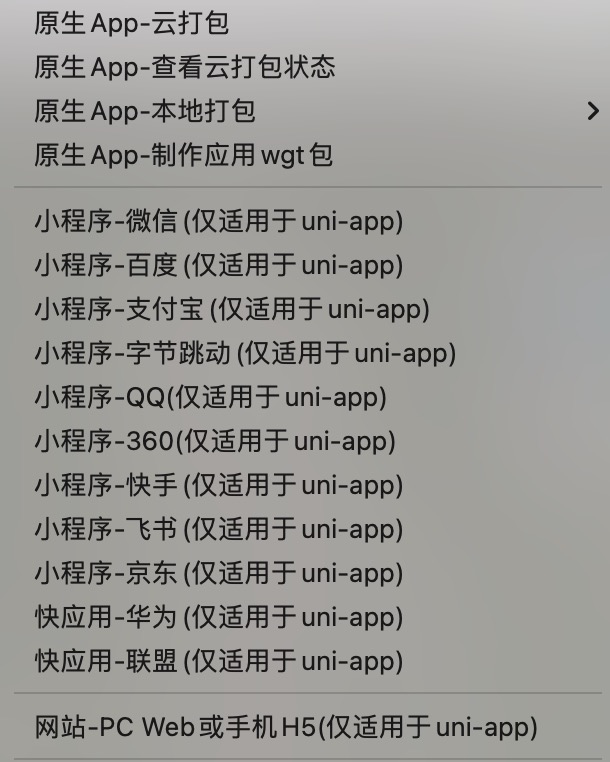Choose 原生App-制作应用wgt包
The width and height of the screenshot is (610, 762).
click(183, 155)
